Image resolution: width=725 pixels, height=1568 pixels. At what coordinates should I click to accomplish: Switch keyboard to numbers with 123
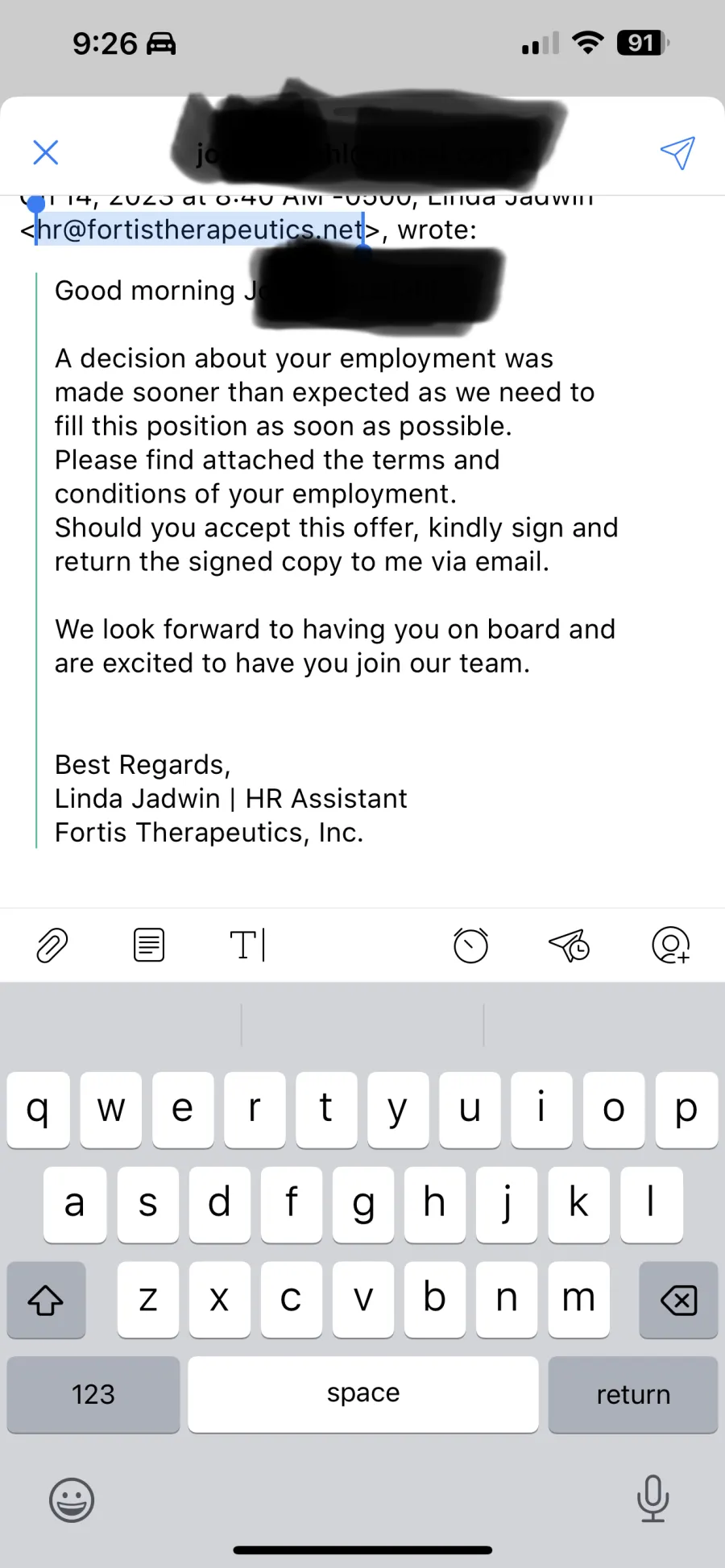pyautogui.click(x=93, y=1394)
